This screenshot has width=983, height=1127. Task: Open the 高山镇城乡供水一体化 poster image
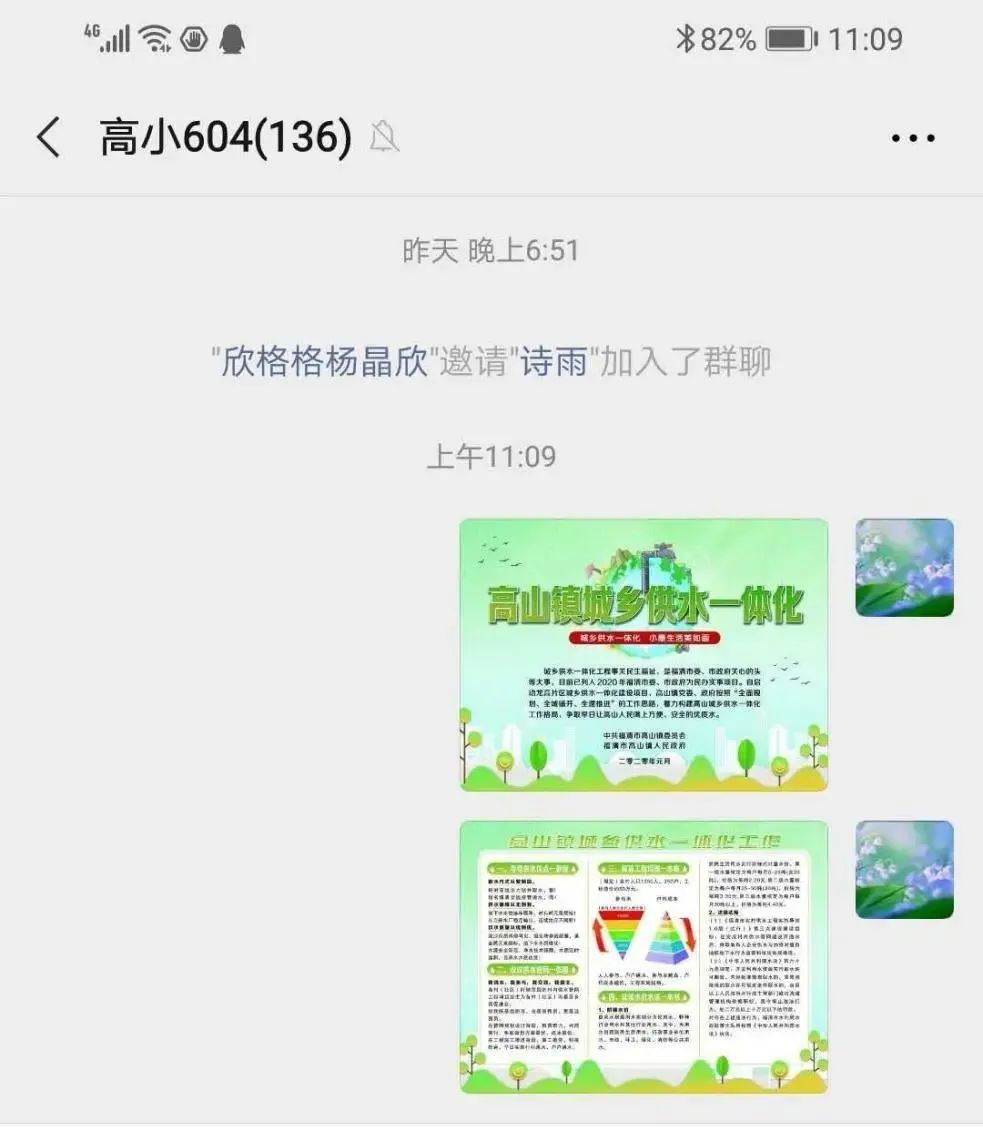643,654
